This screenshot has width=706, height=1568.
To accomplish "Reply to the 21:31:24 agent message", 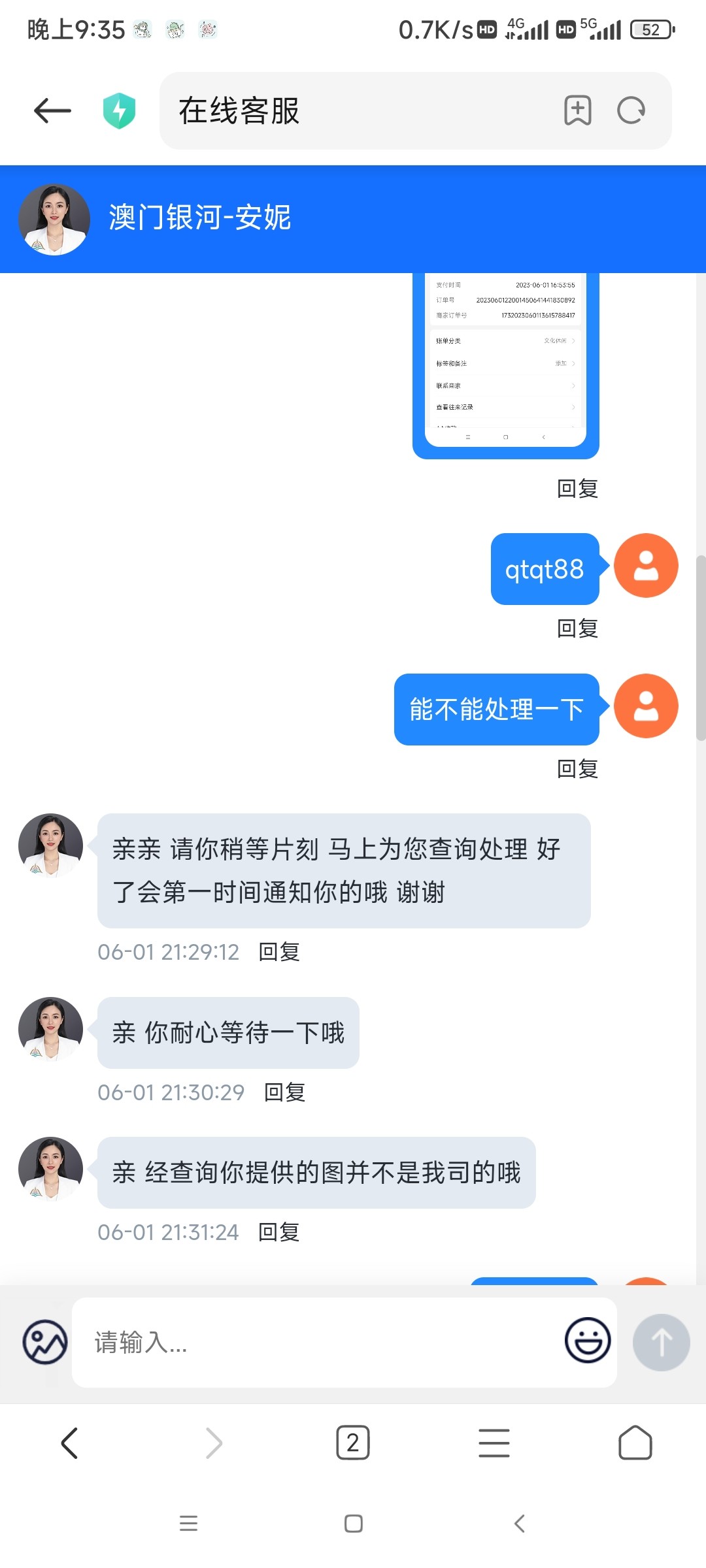I will point(279,1232).
